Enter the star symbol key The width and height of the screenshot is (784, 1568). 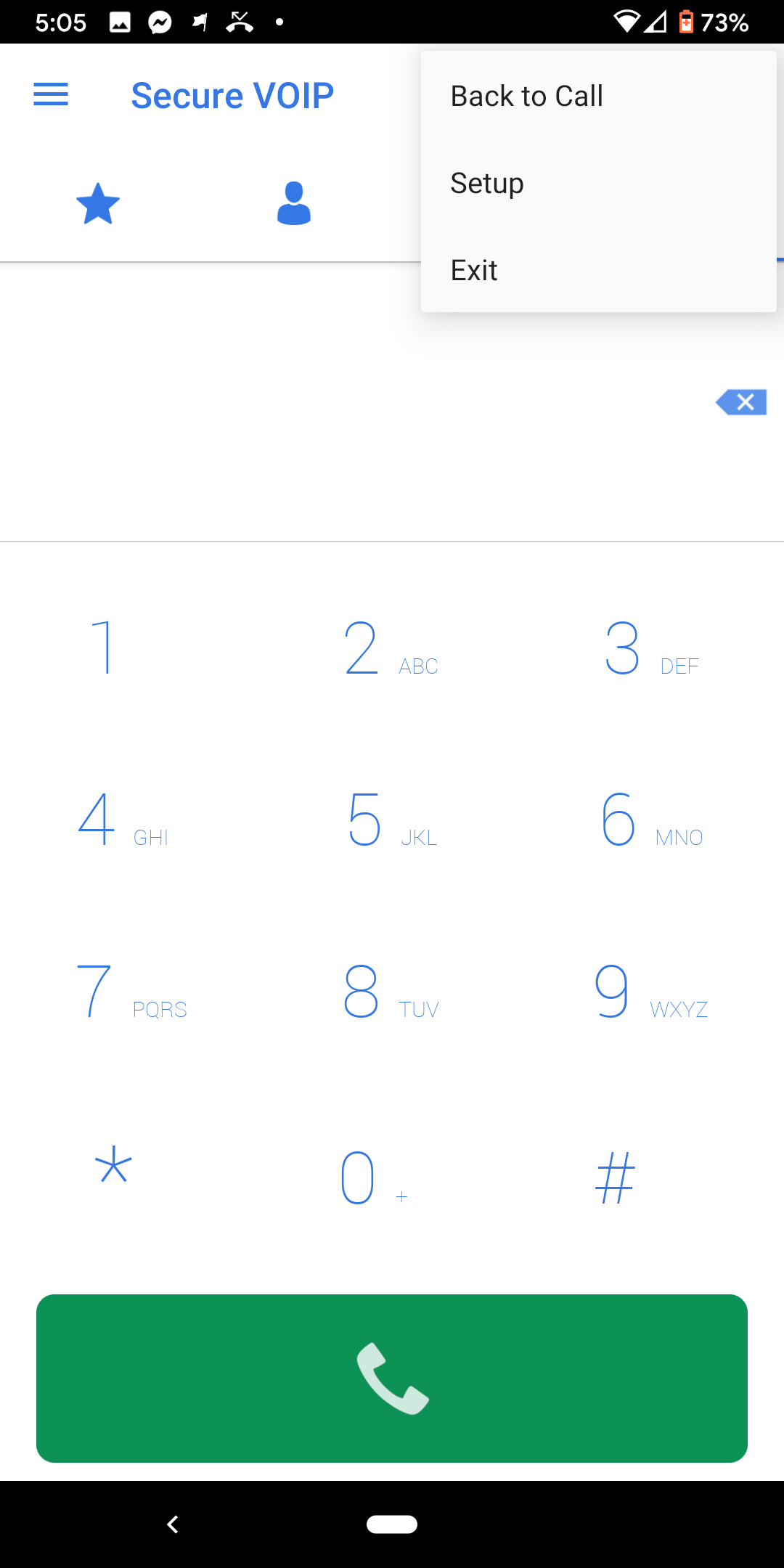tap(113, 1166)
